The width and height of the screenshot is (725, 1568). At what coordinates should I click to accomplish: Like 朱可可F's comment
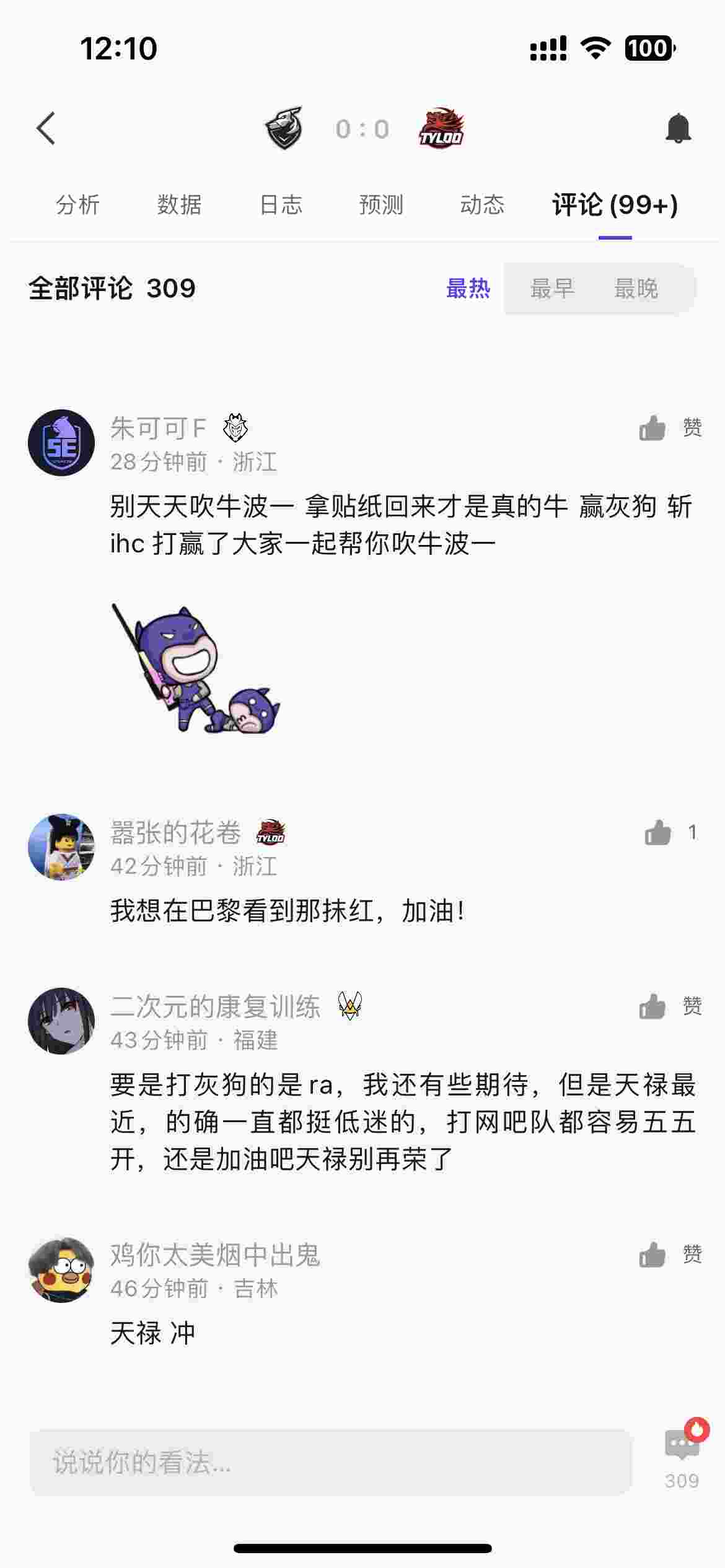click(669, 428)
